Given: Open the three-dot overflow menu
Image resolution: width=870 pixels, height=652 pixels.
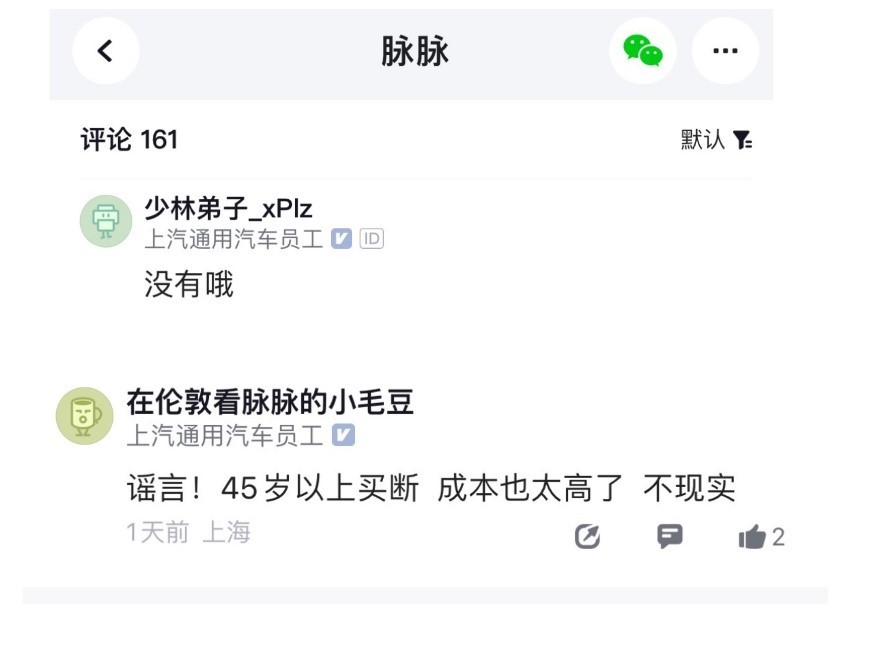Looking at the screenshot, I should [x=725, y=51].
